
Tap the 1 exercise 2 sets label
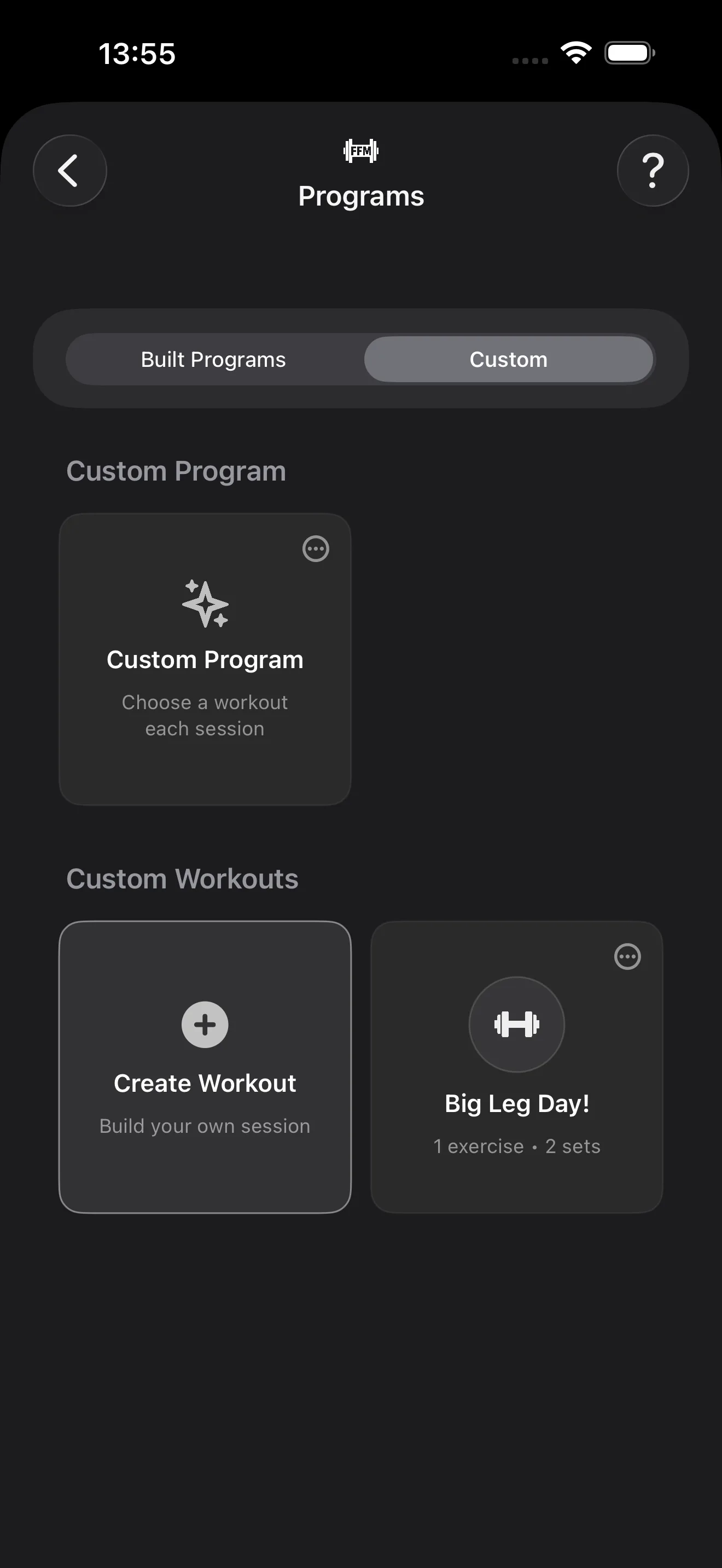pyautogui.click(x=516, y=1146)
